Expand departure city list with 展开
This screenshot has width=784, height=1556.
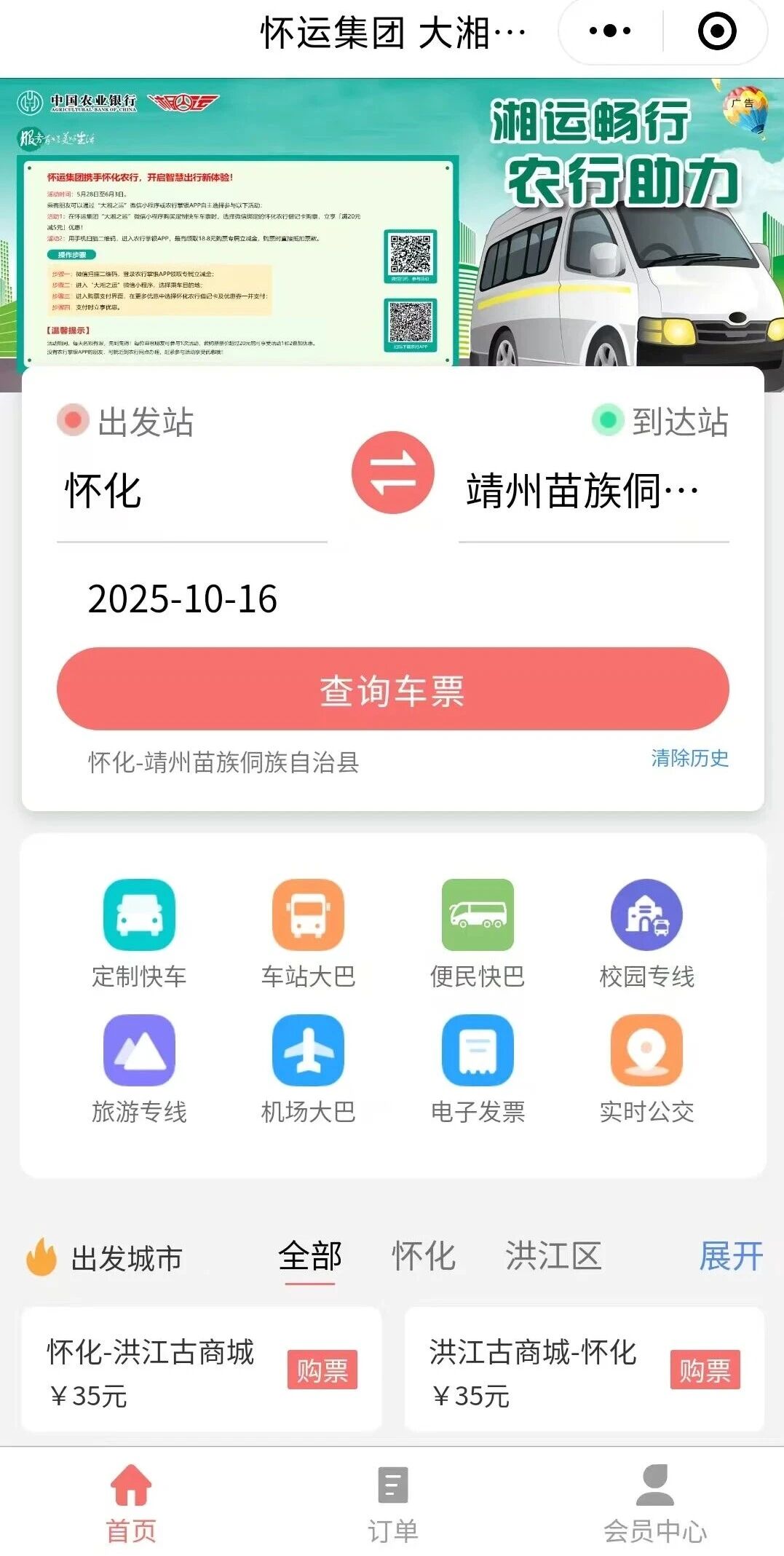pyautogui.click(x=730, y=1256)
